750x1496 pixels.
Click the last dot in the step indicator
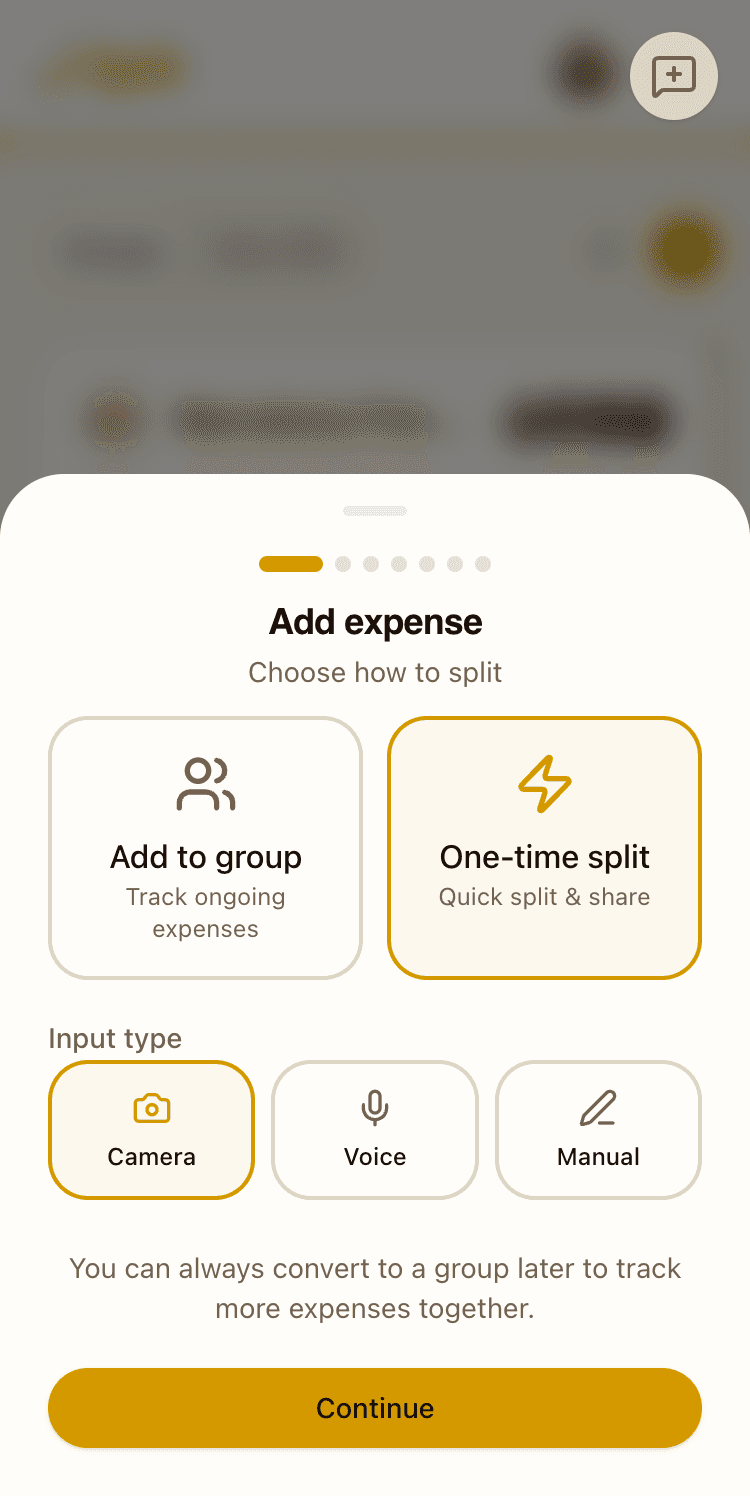tap(484, 563)
